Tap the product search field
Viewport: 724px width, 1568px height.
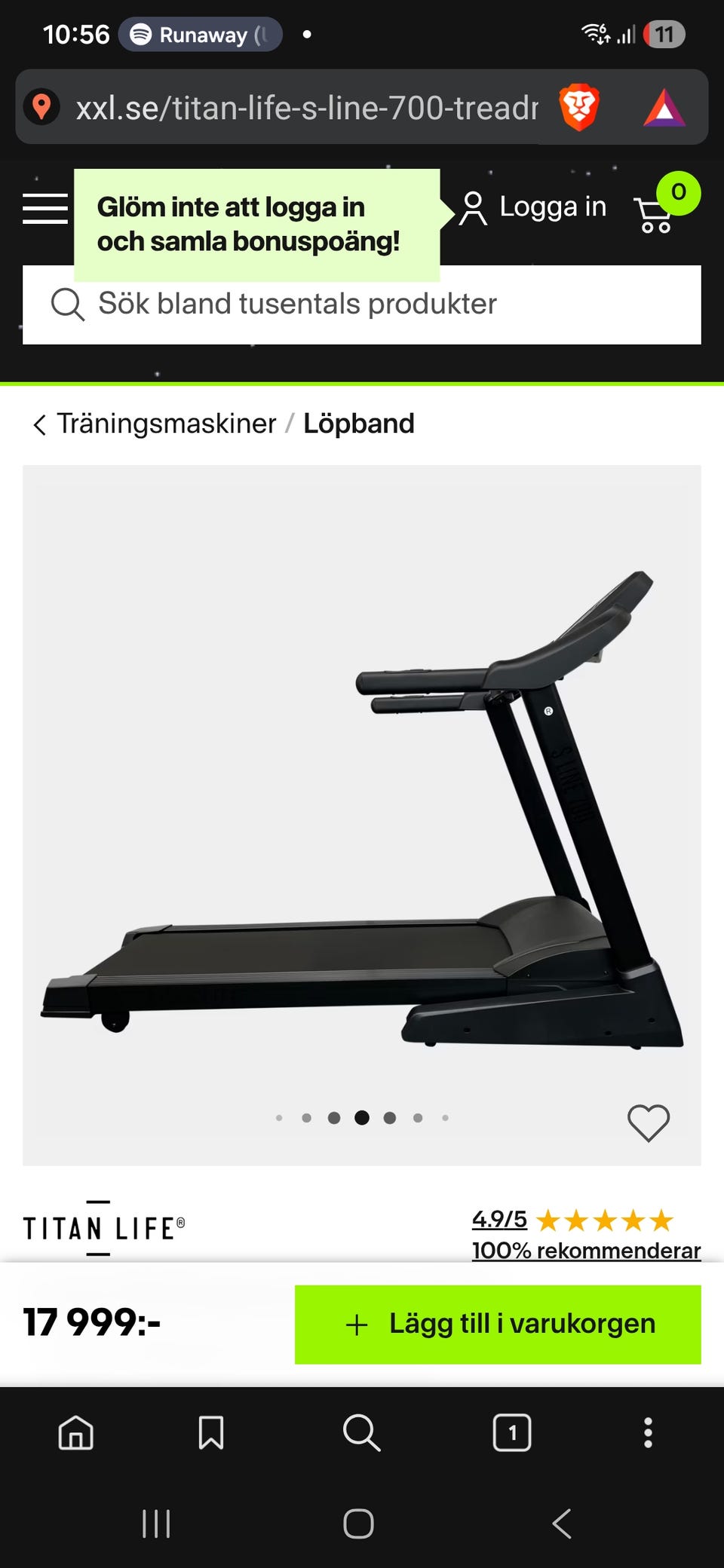coord(362,305)
